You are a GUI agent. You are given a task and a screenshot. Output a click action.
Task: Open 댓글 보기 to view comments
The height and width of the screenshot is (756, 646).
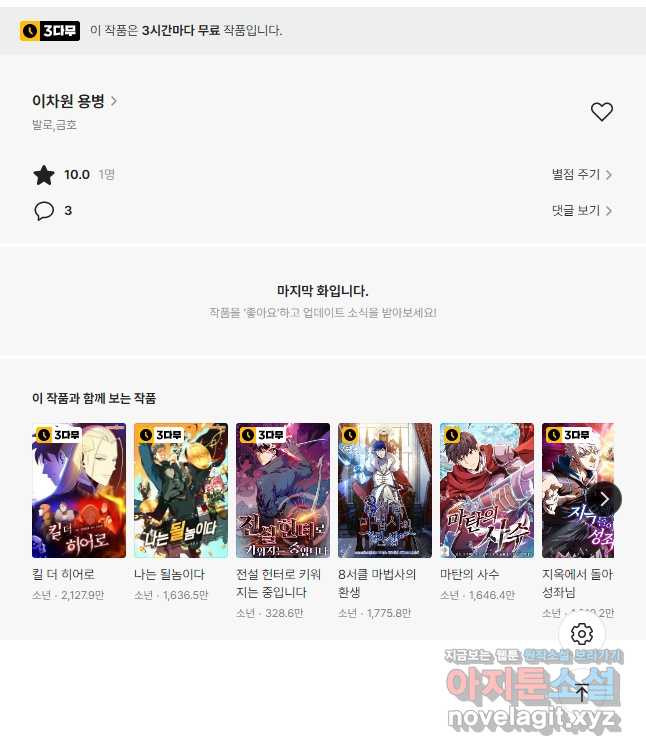pyautogui.click(x=581, y=211)
